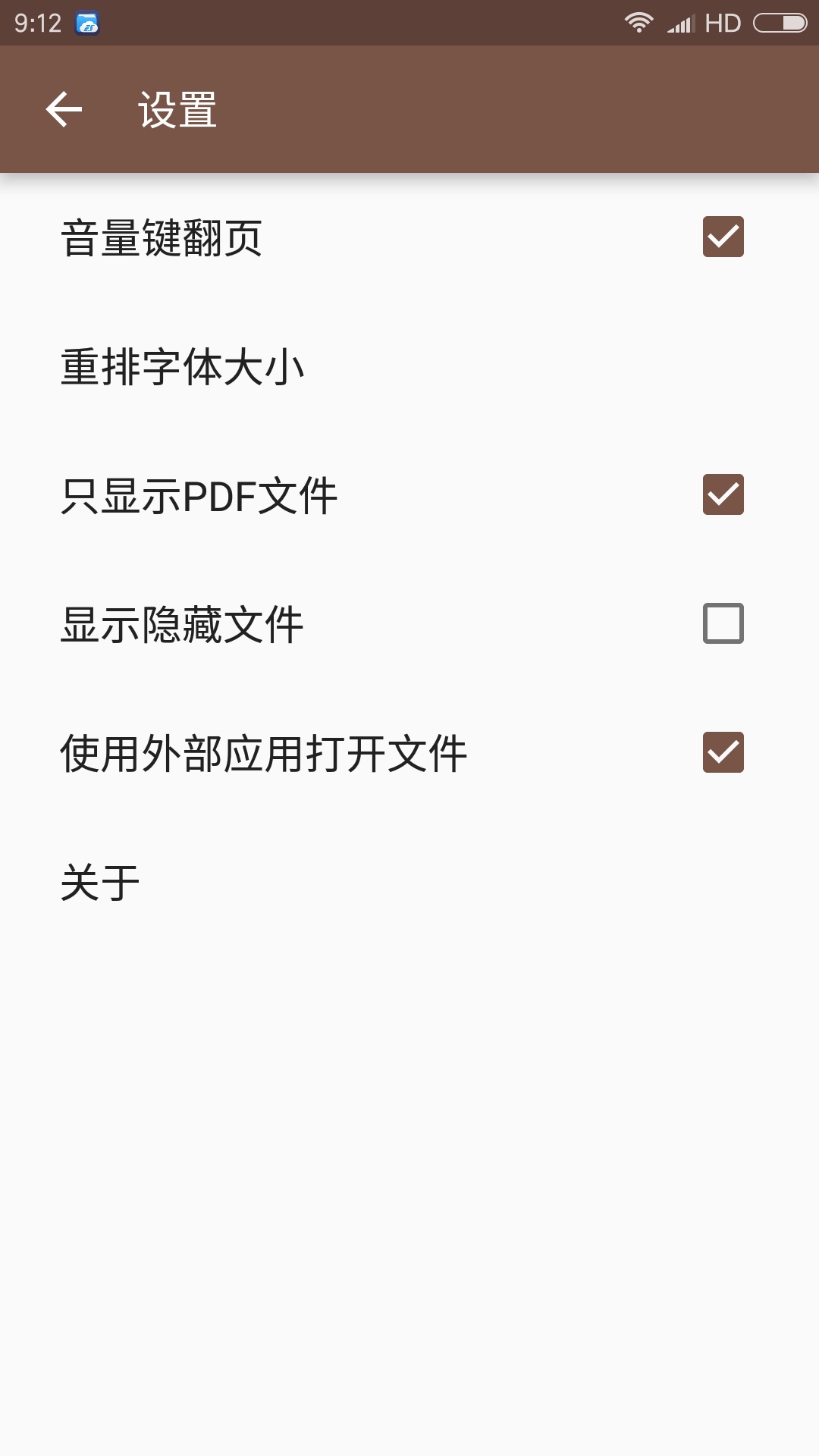Uncheck the 音量键翻页 checkbox
The image size is (819, 1456).
[x=723, y=237]
